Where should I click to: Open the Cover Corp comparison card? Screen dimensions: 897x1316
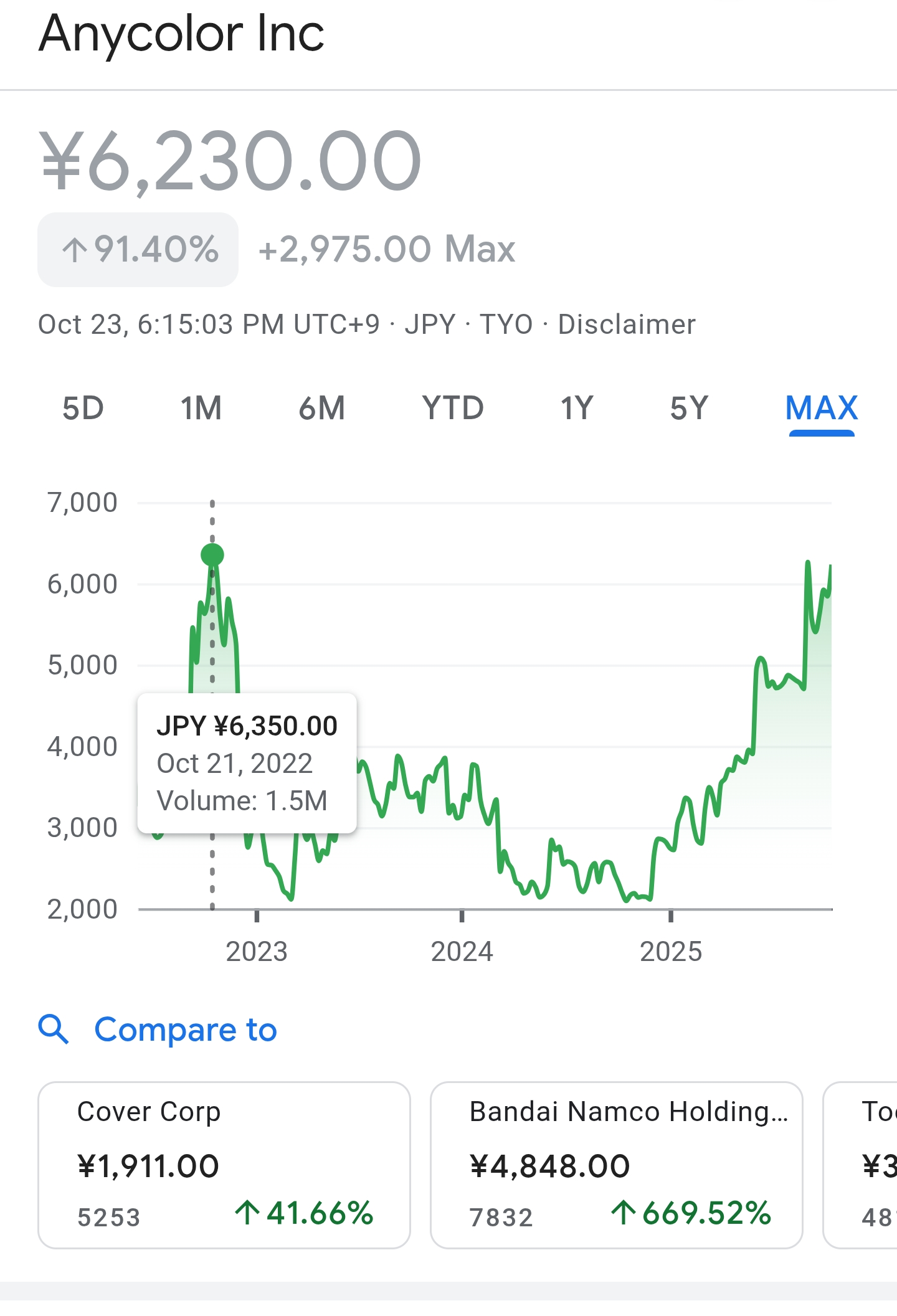(x=224, y=1165)
